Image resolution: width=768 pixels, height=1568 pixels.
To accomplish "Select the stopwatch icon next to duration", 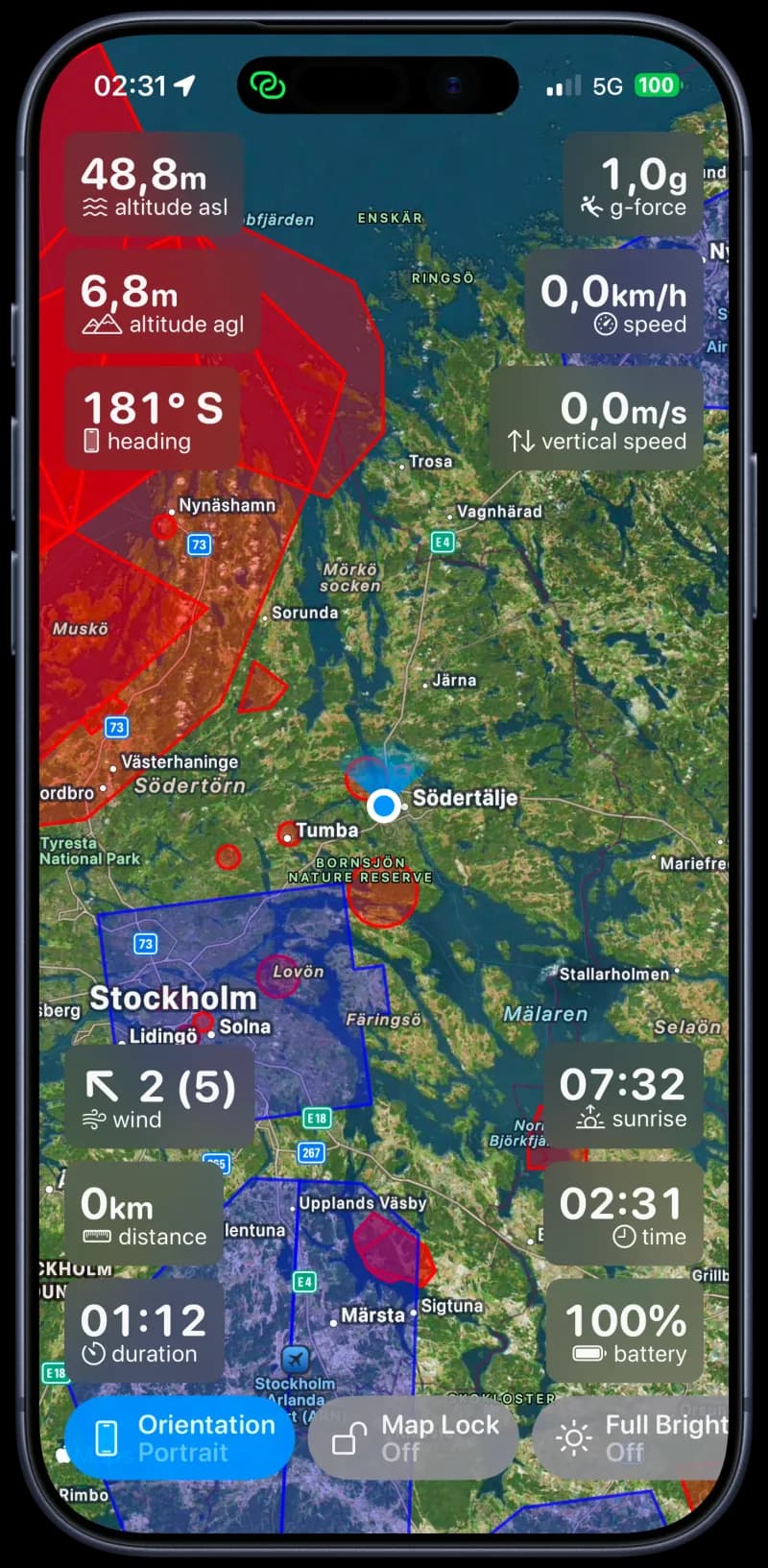I will click(x=95, y=1352).
